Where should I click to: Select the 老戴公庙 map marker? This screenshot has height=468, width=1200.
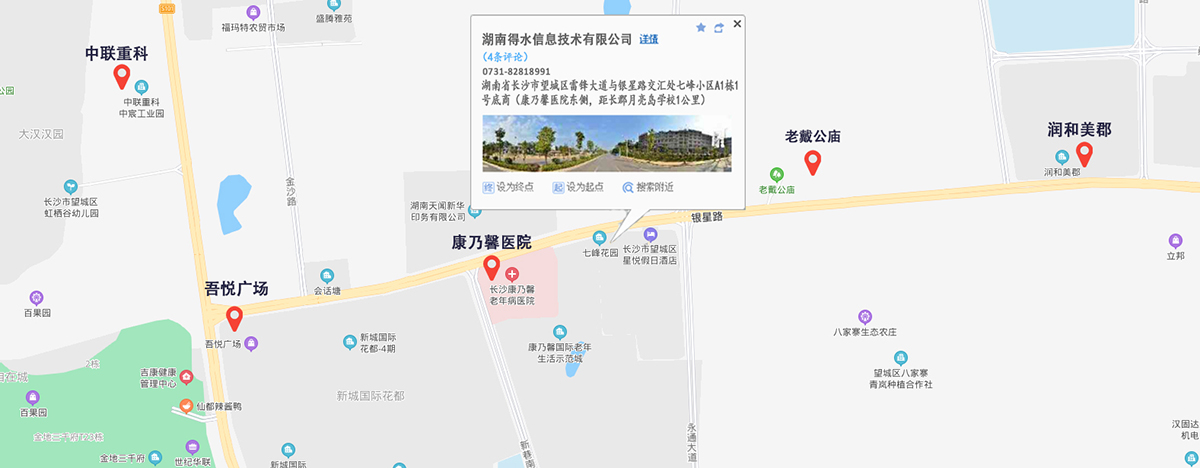coord(812,161)
